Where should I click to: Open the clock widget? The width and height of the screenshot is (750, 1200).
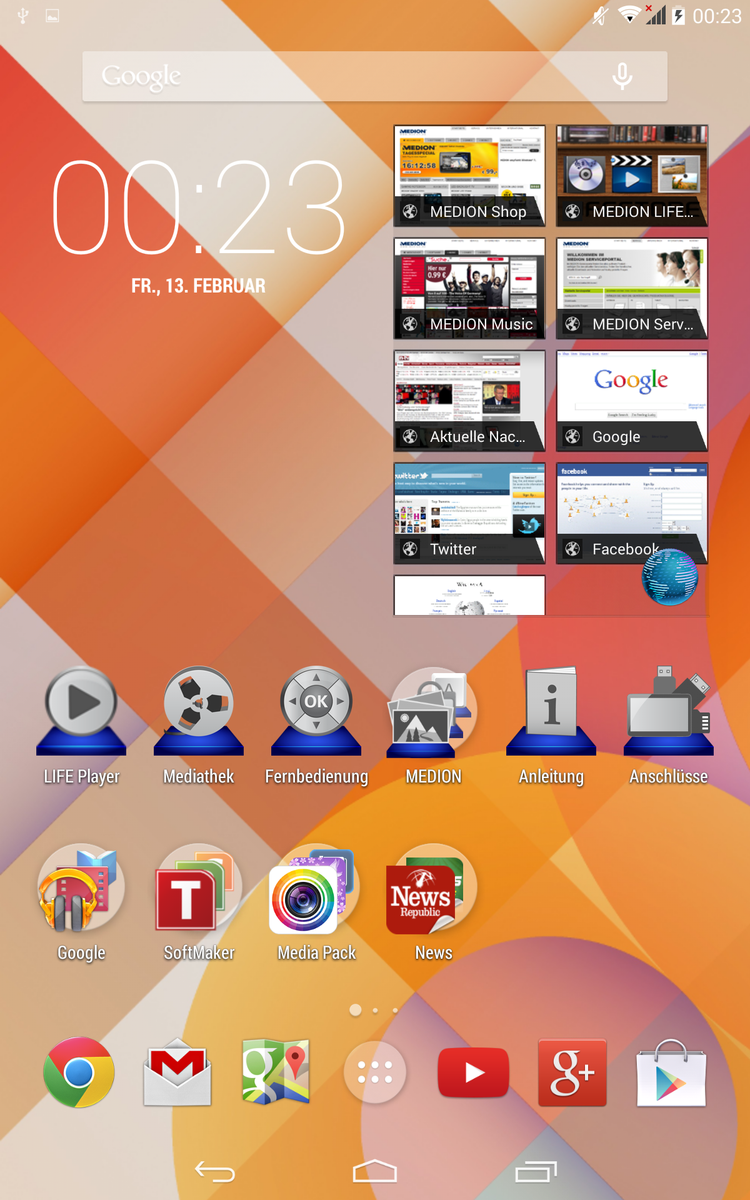point(198,210)
